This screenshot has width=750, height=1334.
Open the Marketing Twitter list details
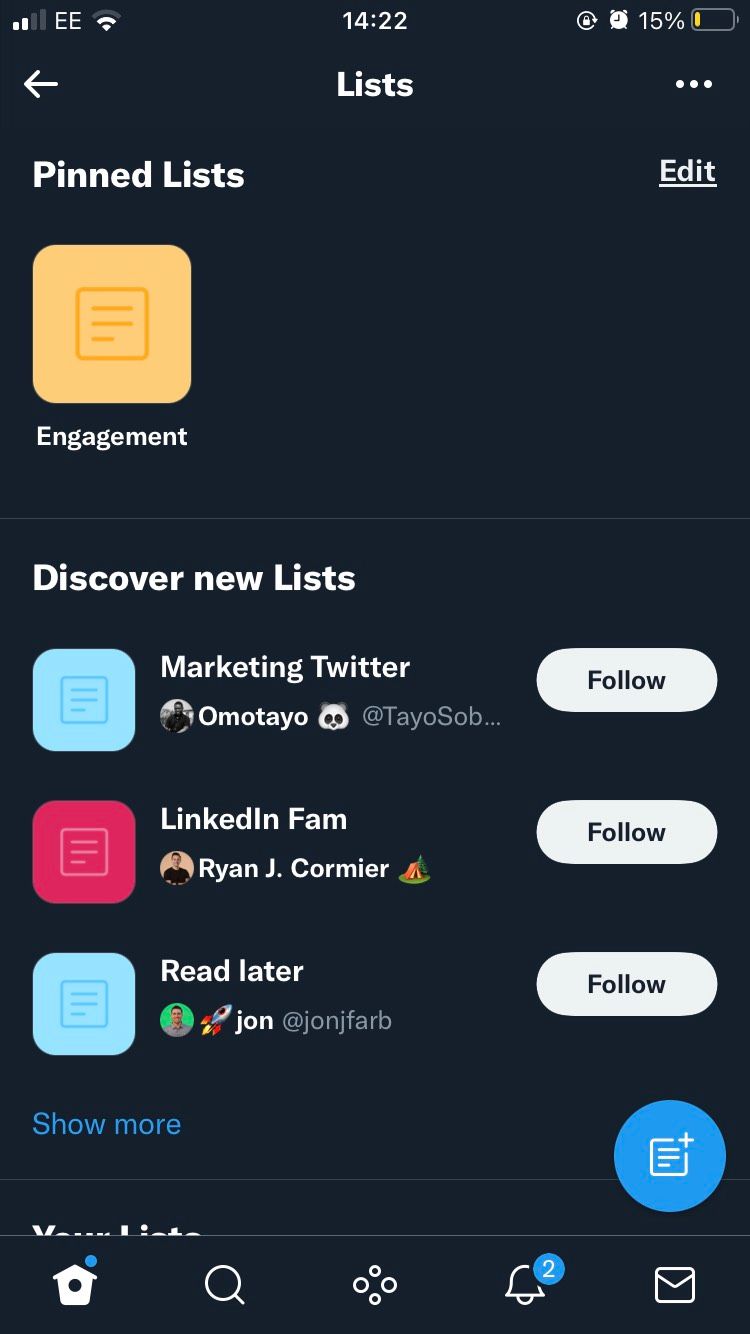pyautogui.click(x=284, y=667)
